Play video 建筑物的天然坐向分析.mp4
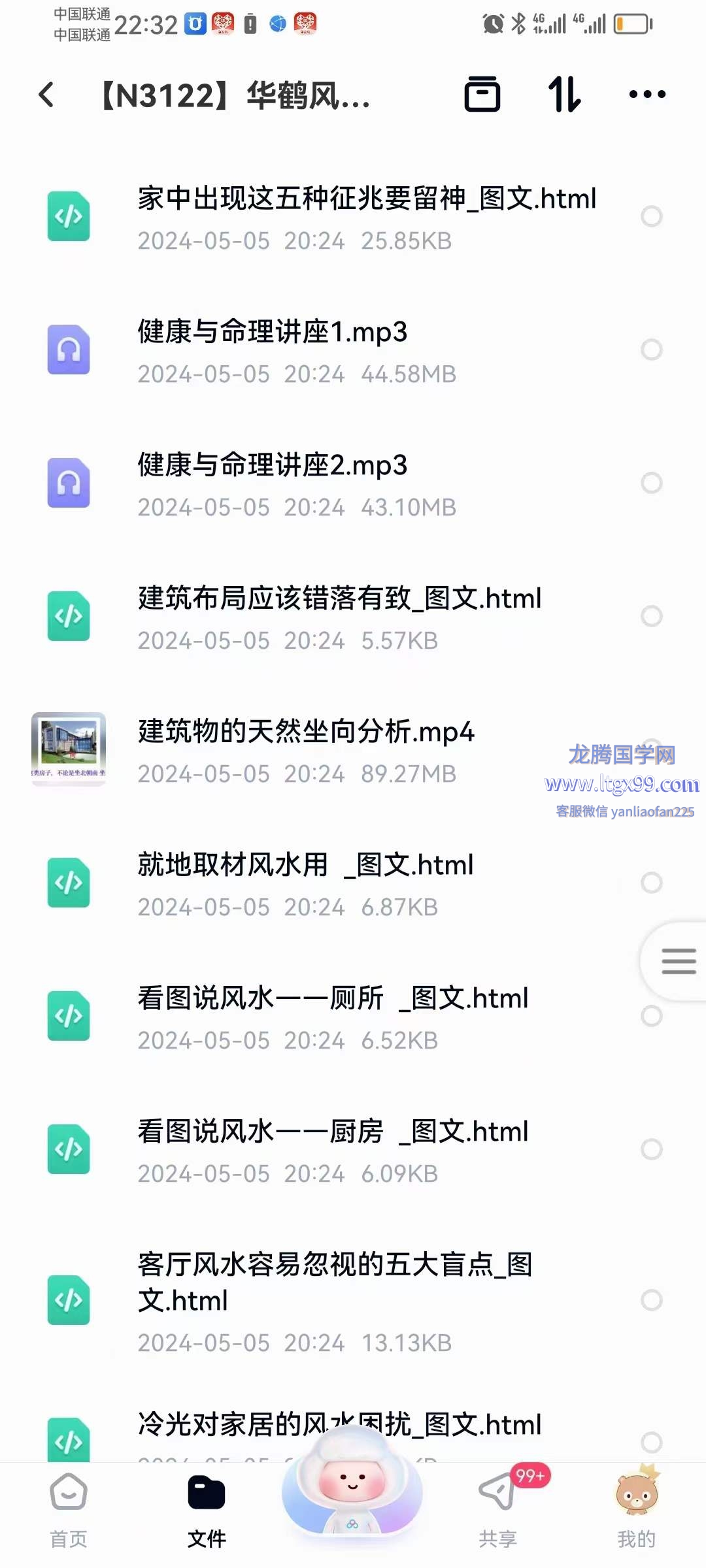 (x=305, y=732)
